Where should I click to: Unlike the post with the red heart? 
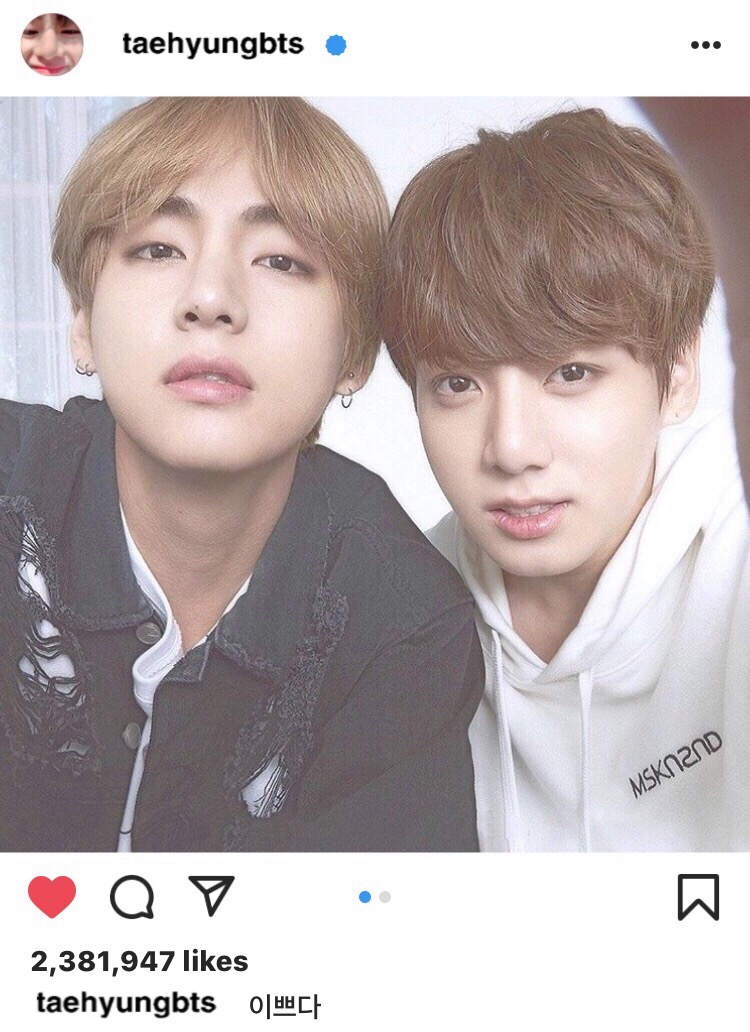pyautogui.click(x=52, y=896)
